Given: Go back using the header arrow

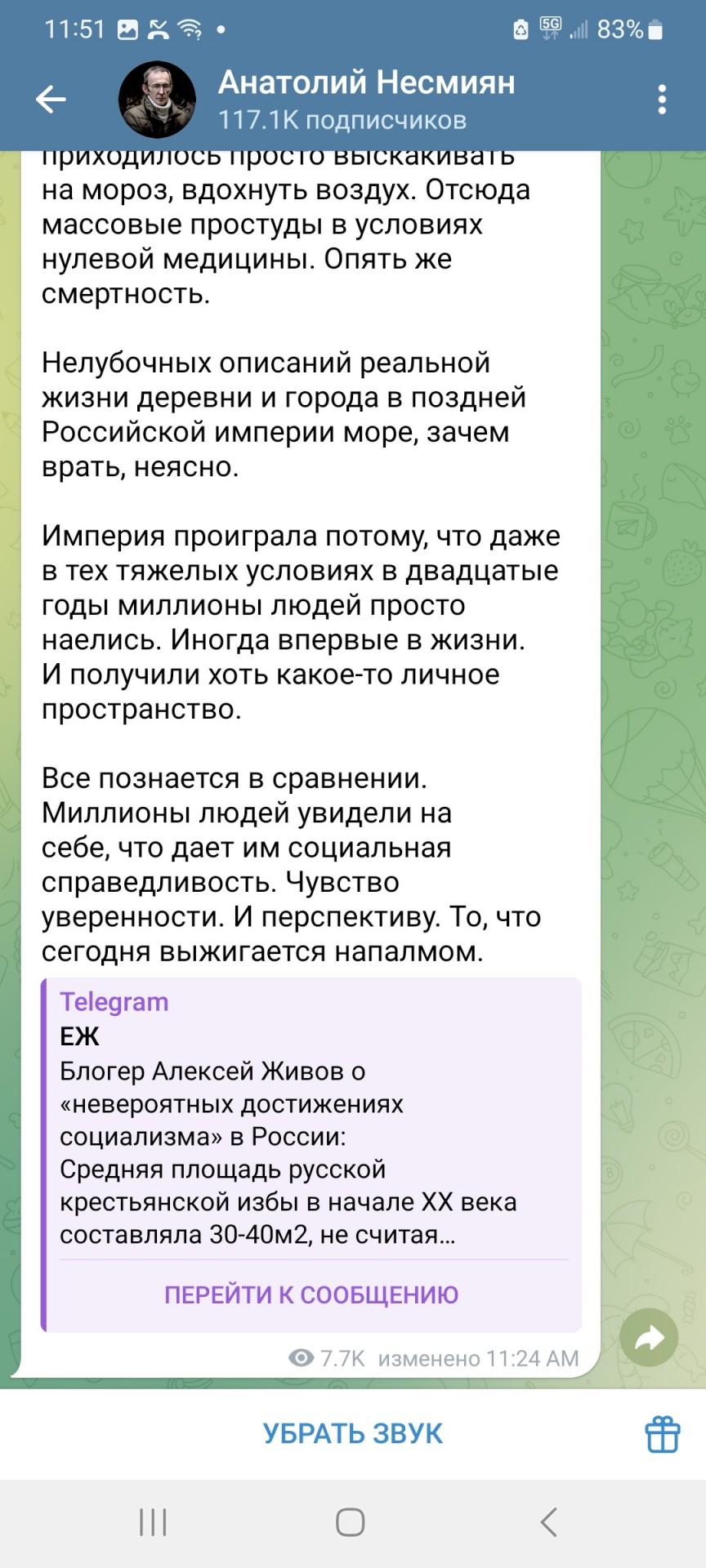Looking at the screenshot, I should pos(51,100).
